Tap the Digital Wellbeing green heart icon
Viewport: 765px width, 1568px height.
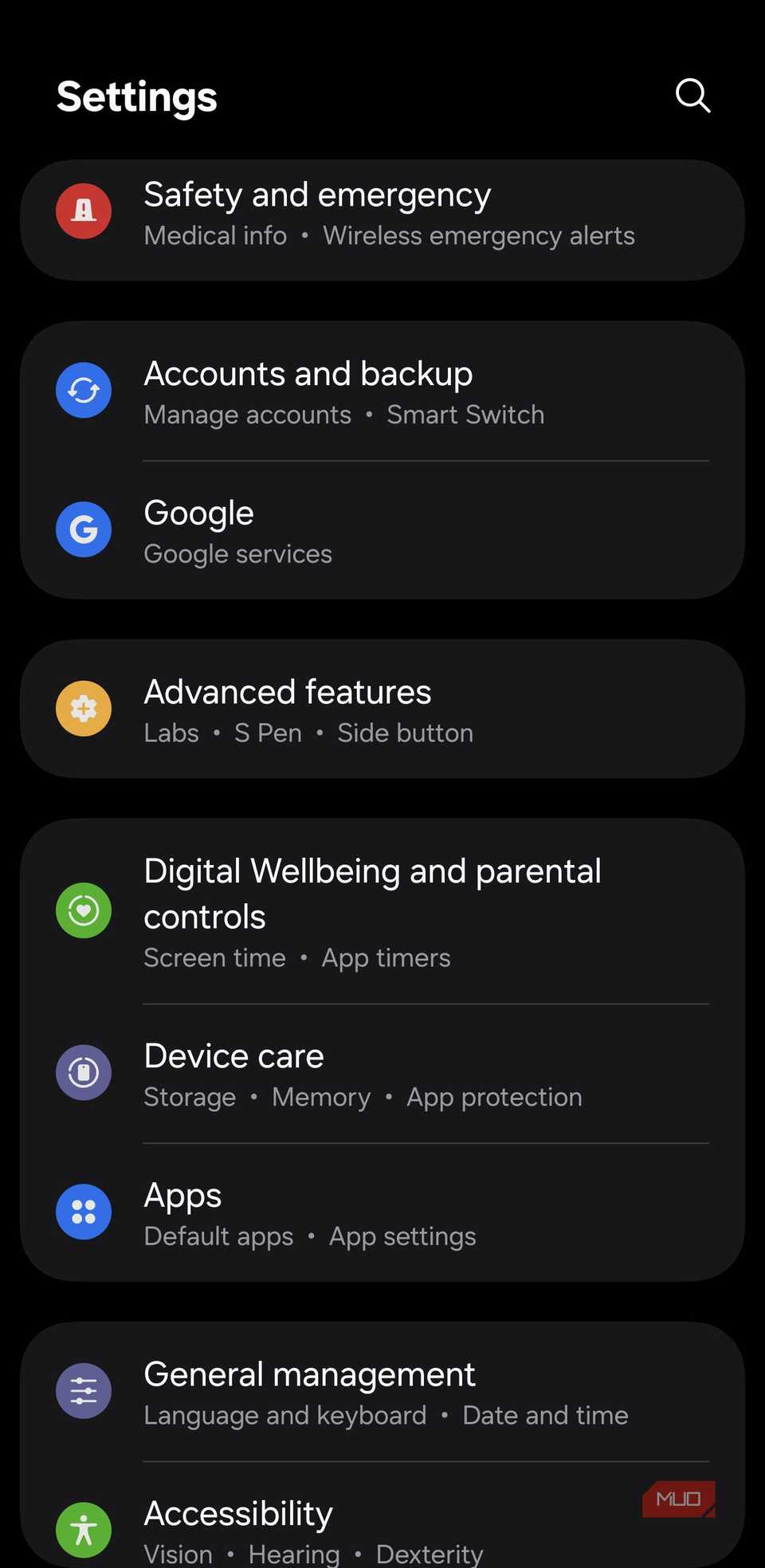83,910
